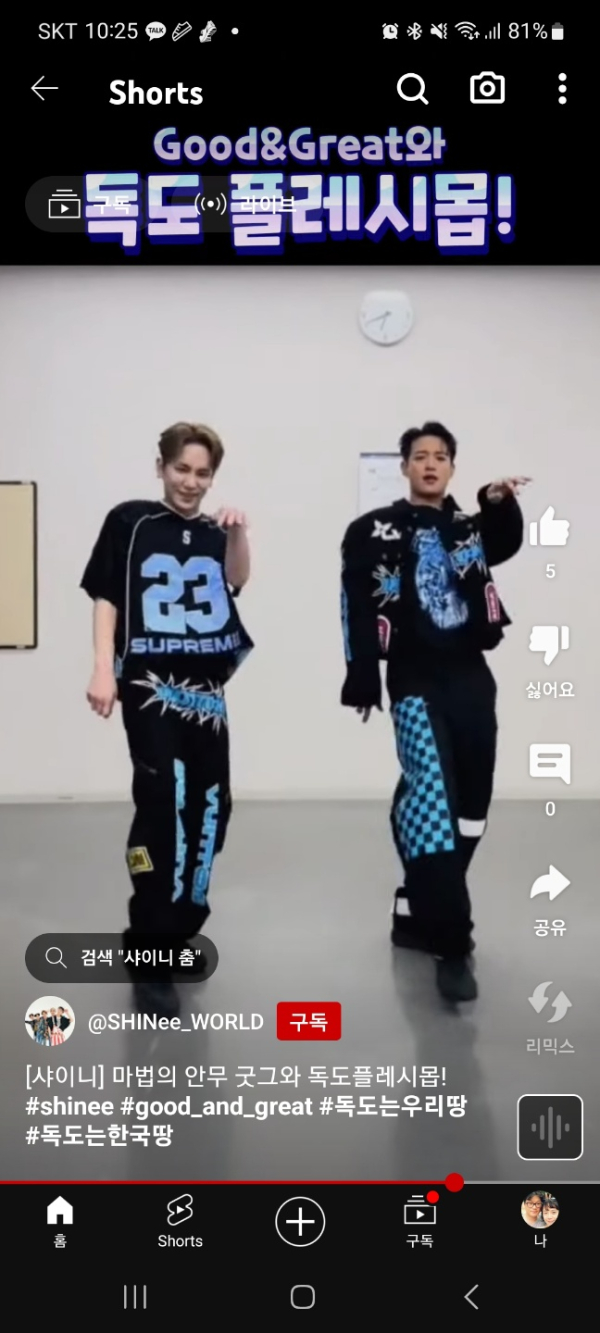The height and width of the screenshot is (1333, 600).
Task: Go back using the top arrow
Action: 44,89
